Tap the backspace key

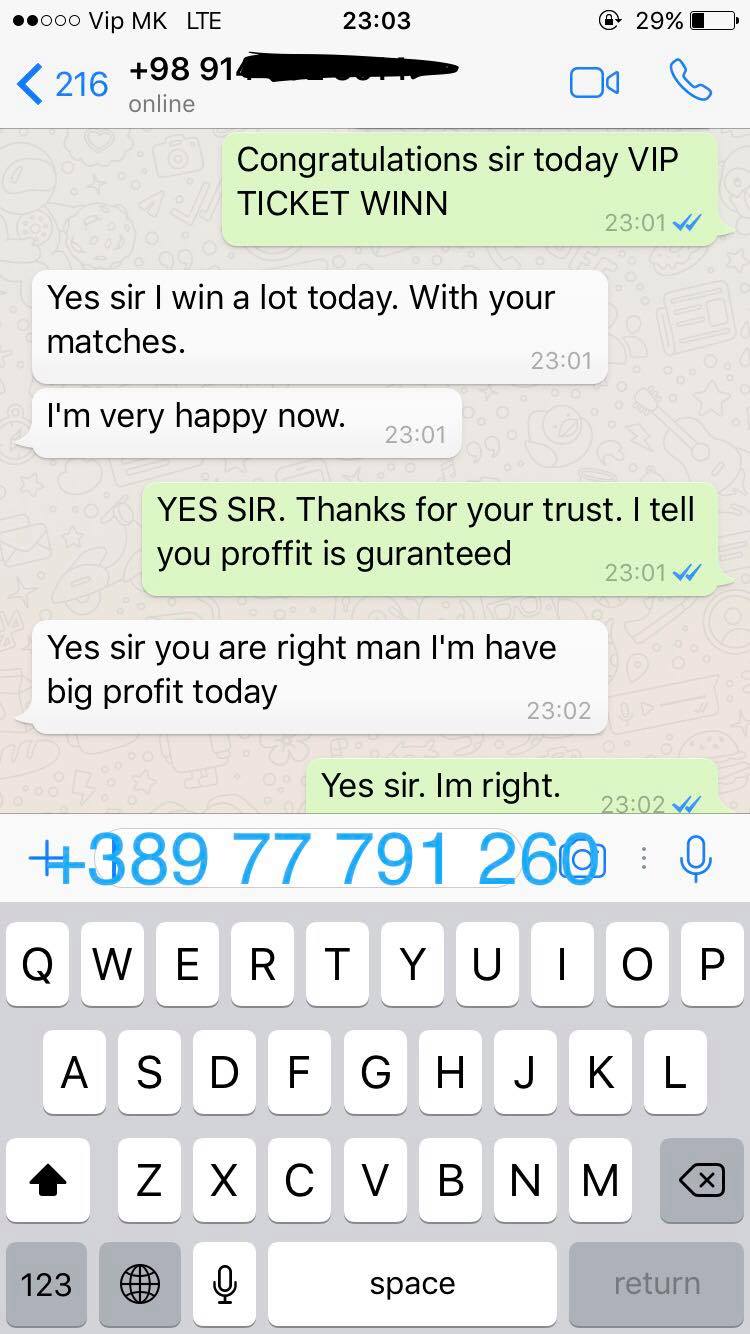[x=702, y=1180]
